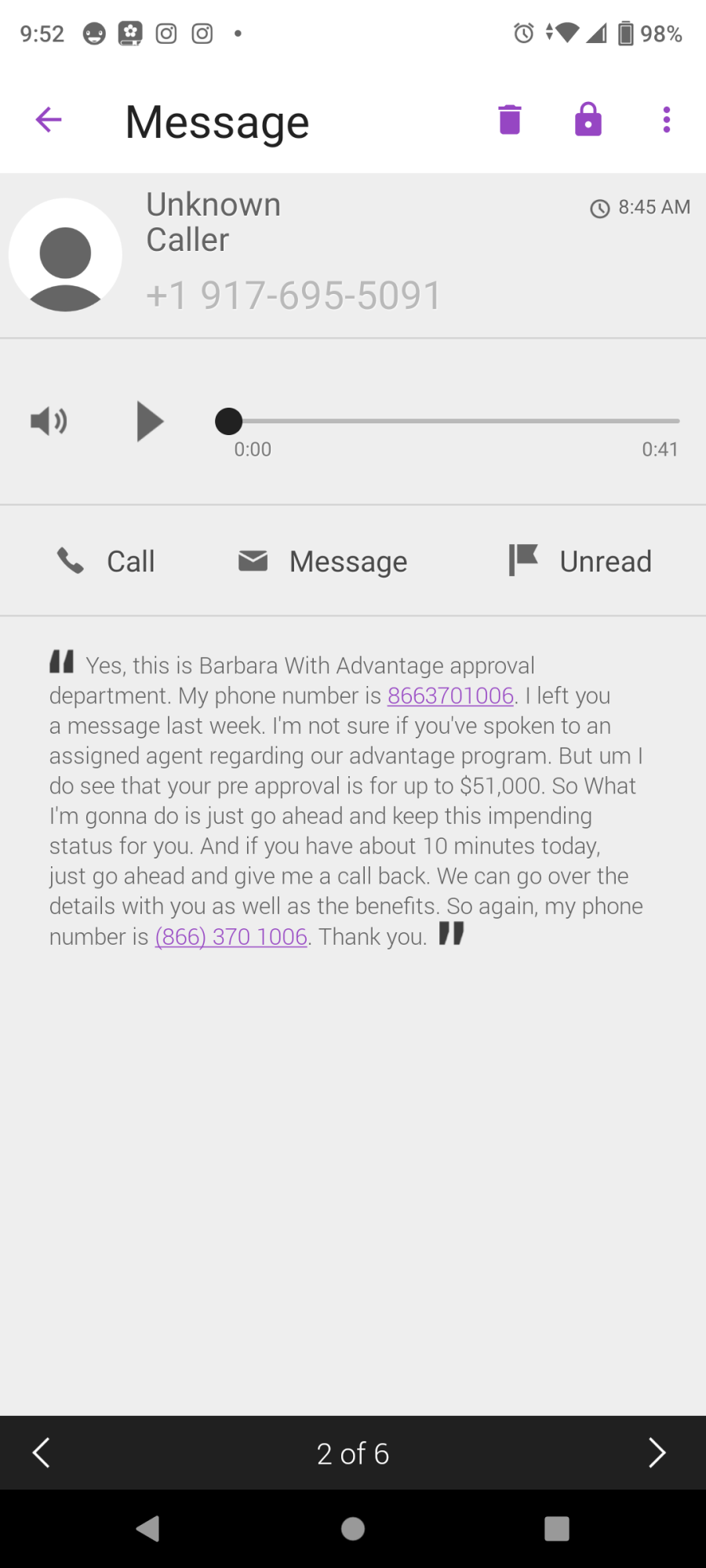Send a text Message to the caller
The image size is (706, 1568).
pyautogui.click(x=322, y=561)
